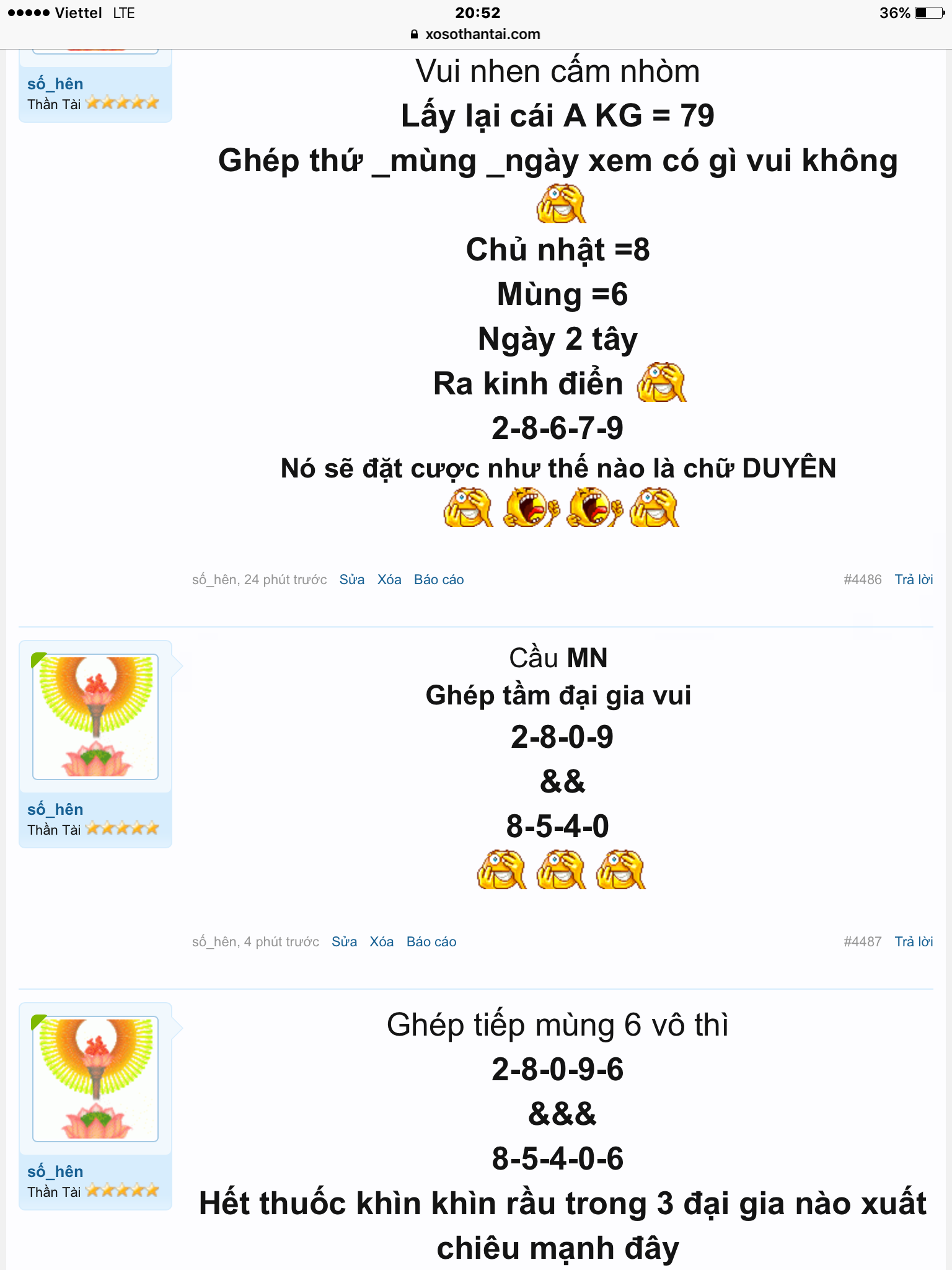This screenshot has height=1270, width=952.
Task: Tap Sửa to edit post #4486
Action: 351,580
